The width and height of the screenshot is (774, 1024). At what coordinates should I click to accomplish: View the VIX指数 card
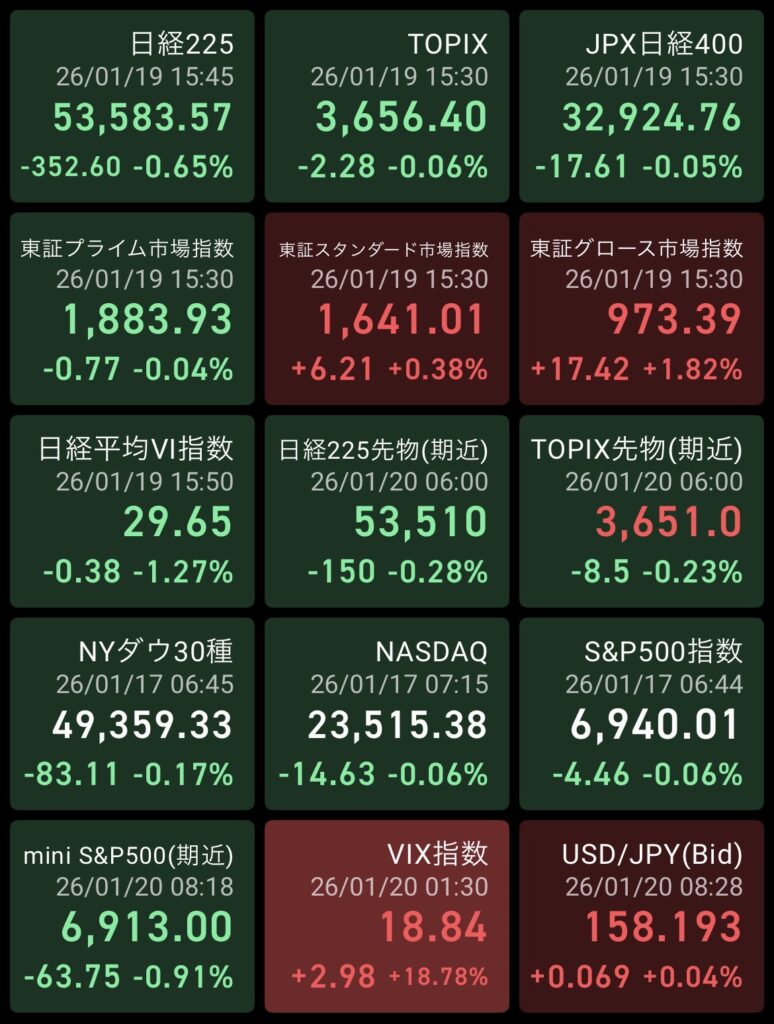[386, 915]
